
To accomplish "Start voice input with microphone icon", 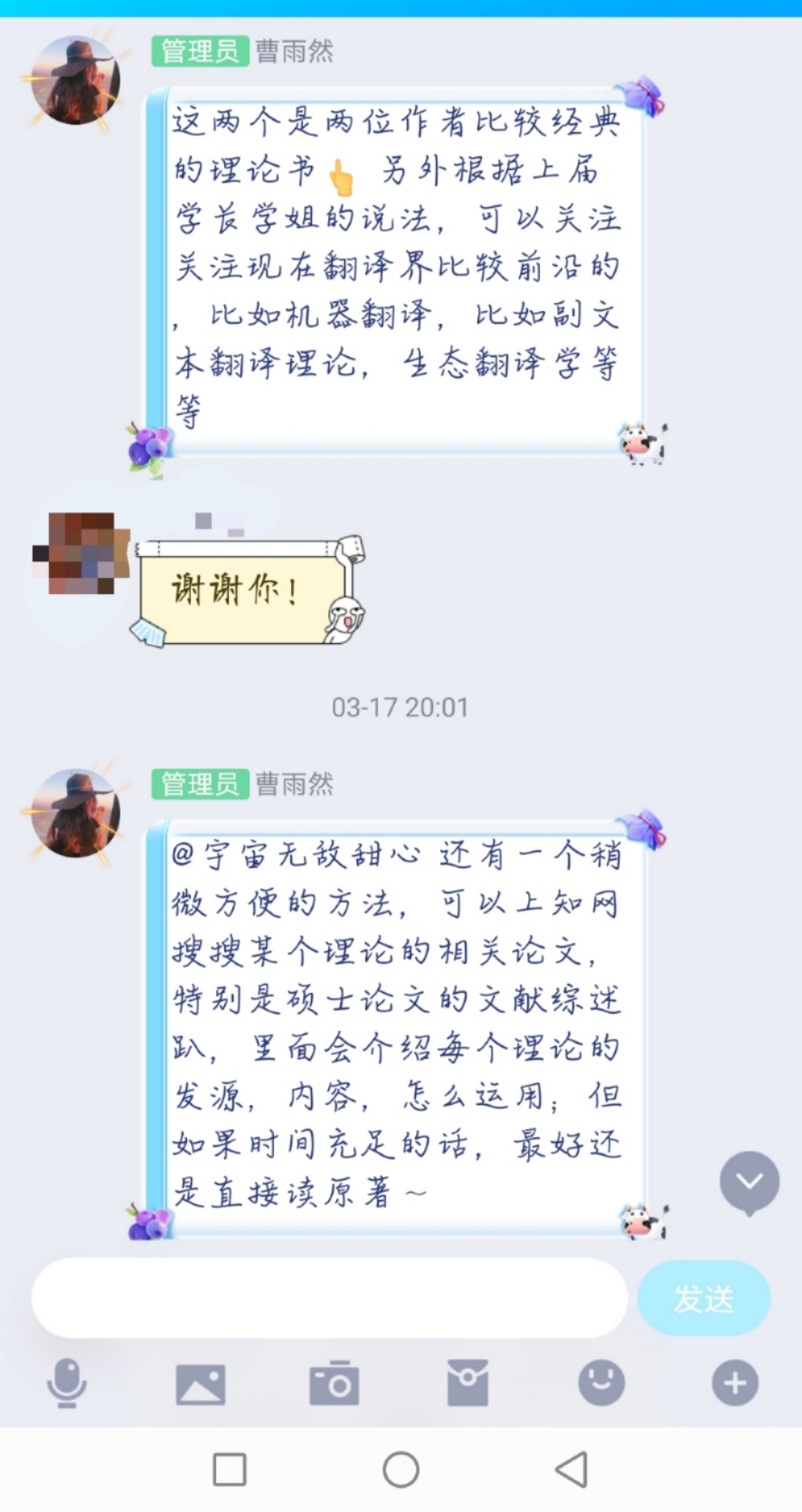I will (x=67, y=1383).
